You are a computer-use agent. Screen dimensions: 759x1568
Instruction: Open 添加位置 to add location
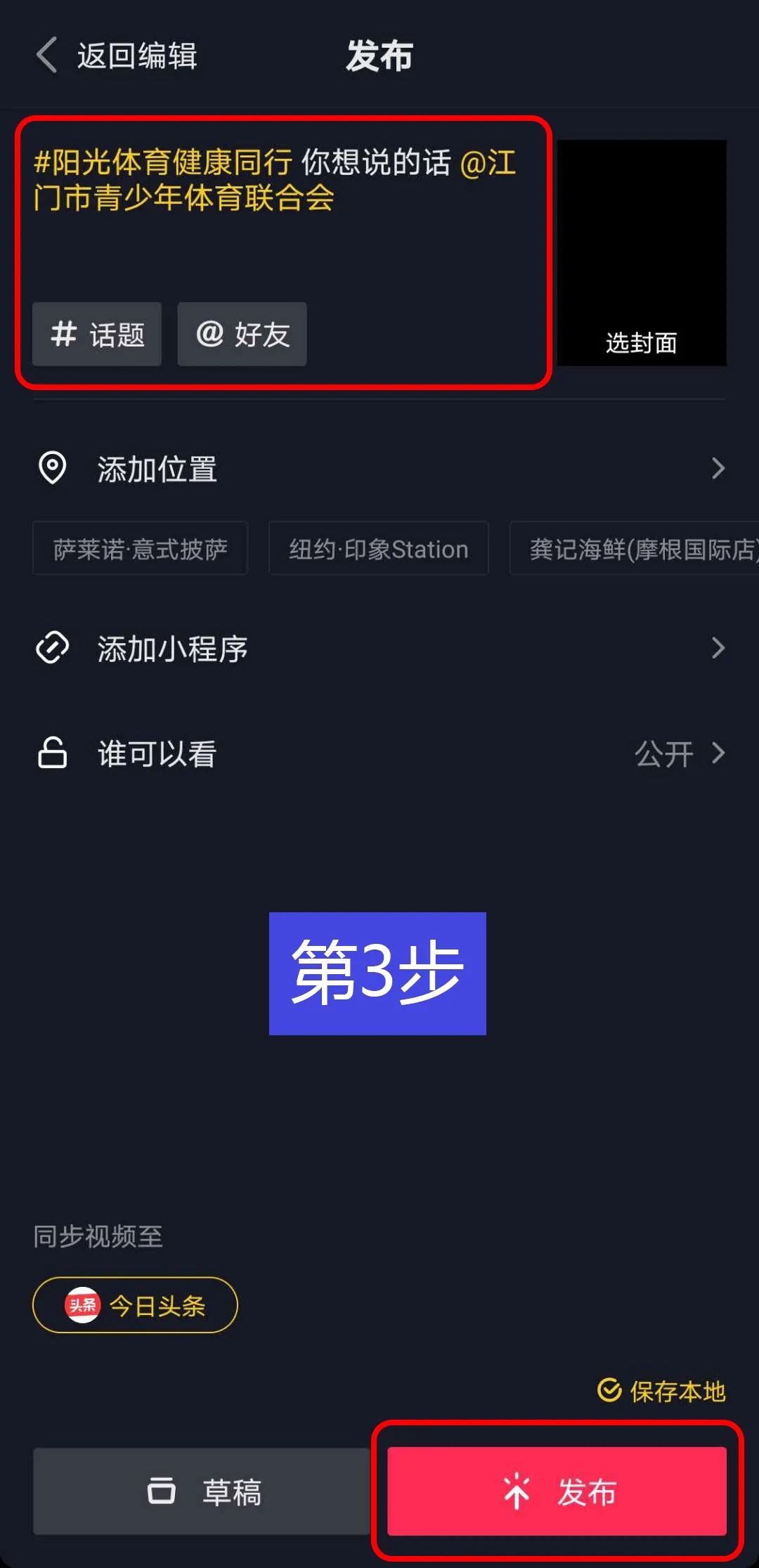click(379, 469)
